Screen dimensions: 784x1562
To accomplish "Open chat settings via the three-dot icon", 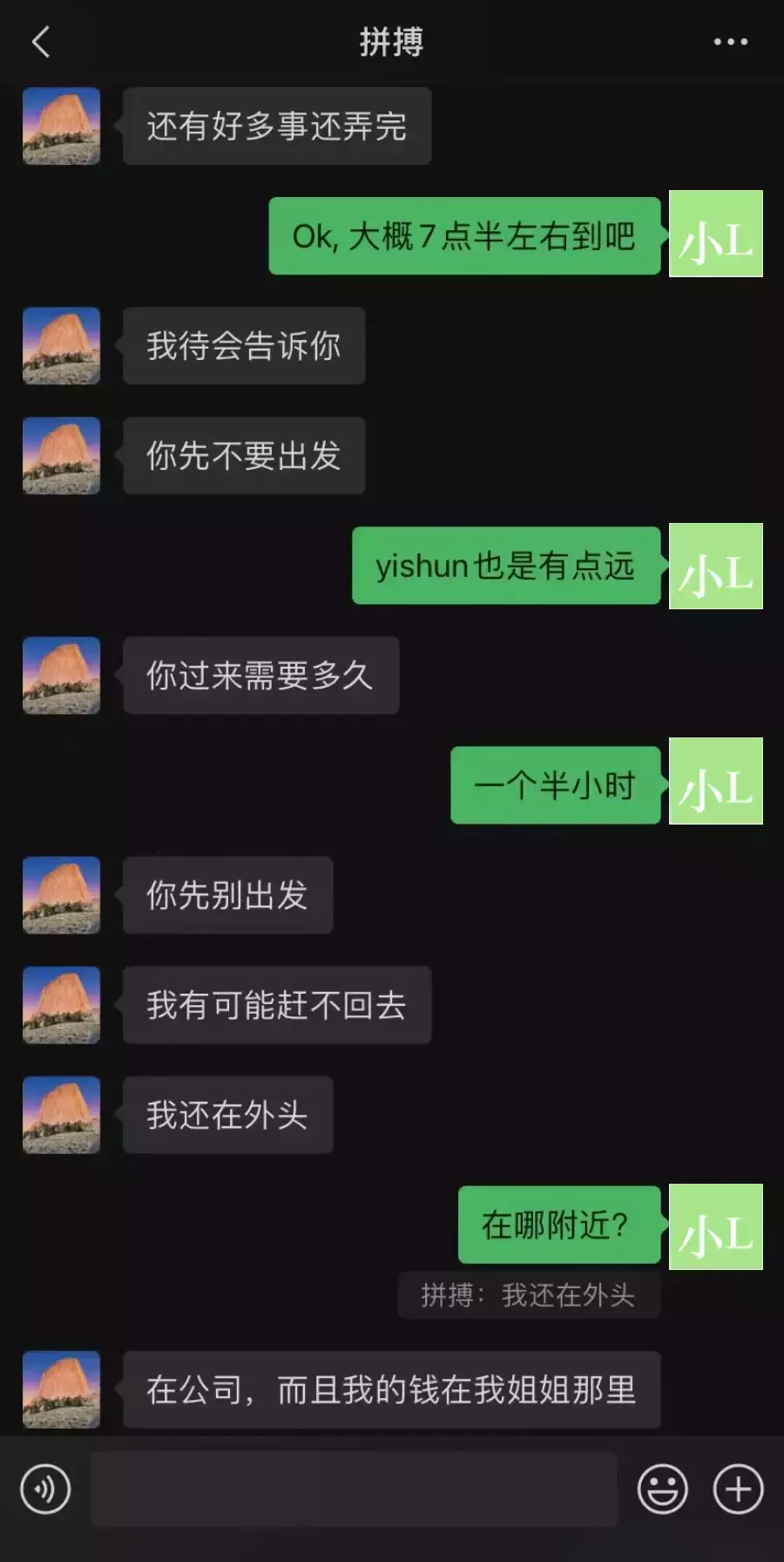I will [728, 42].
